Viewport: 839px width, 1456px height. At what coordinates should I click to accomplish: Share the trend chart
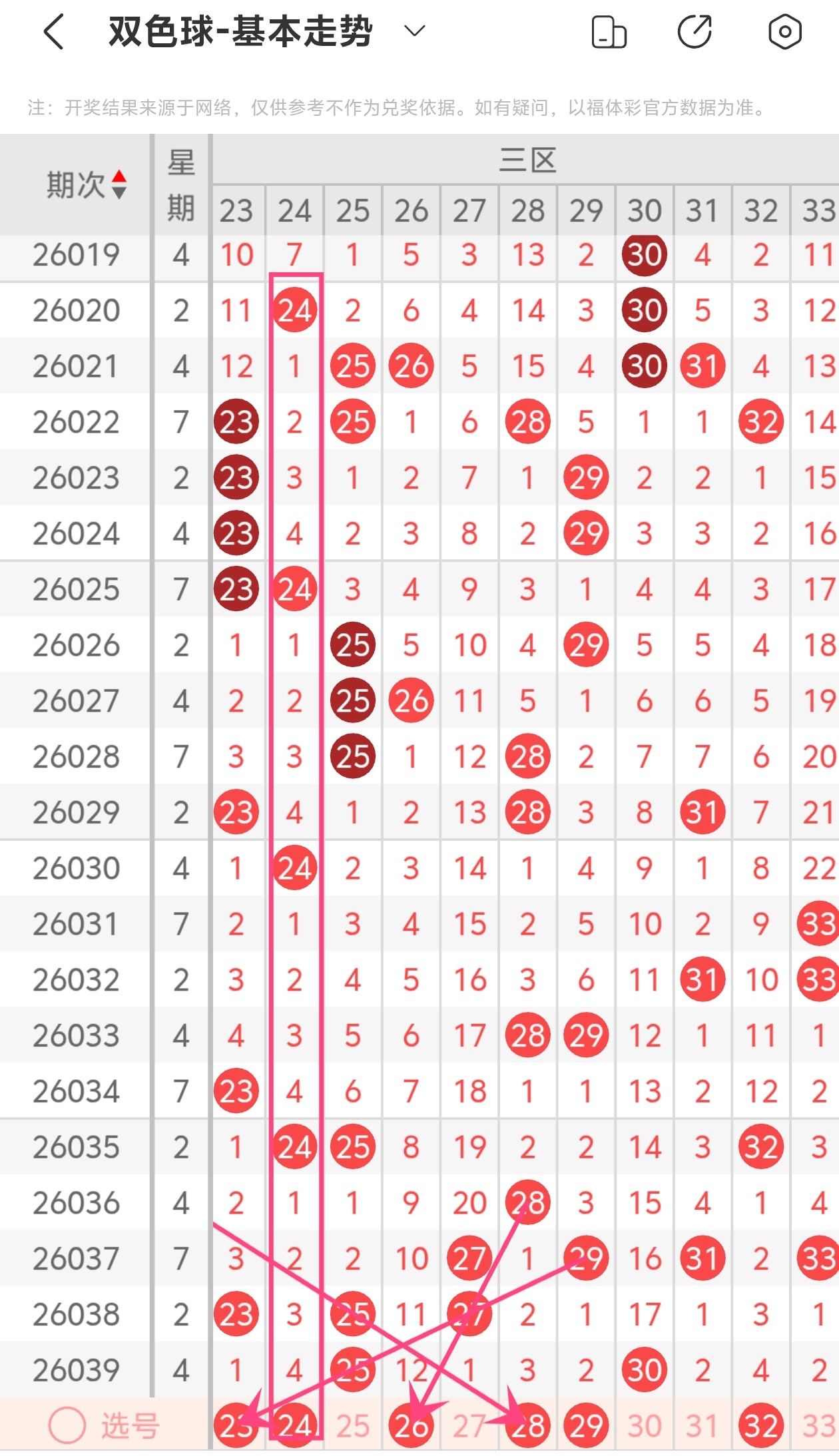click(695, 32)
